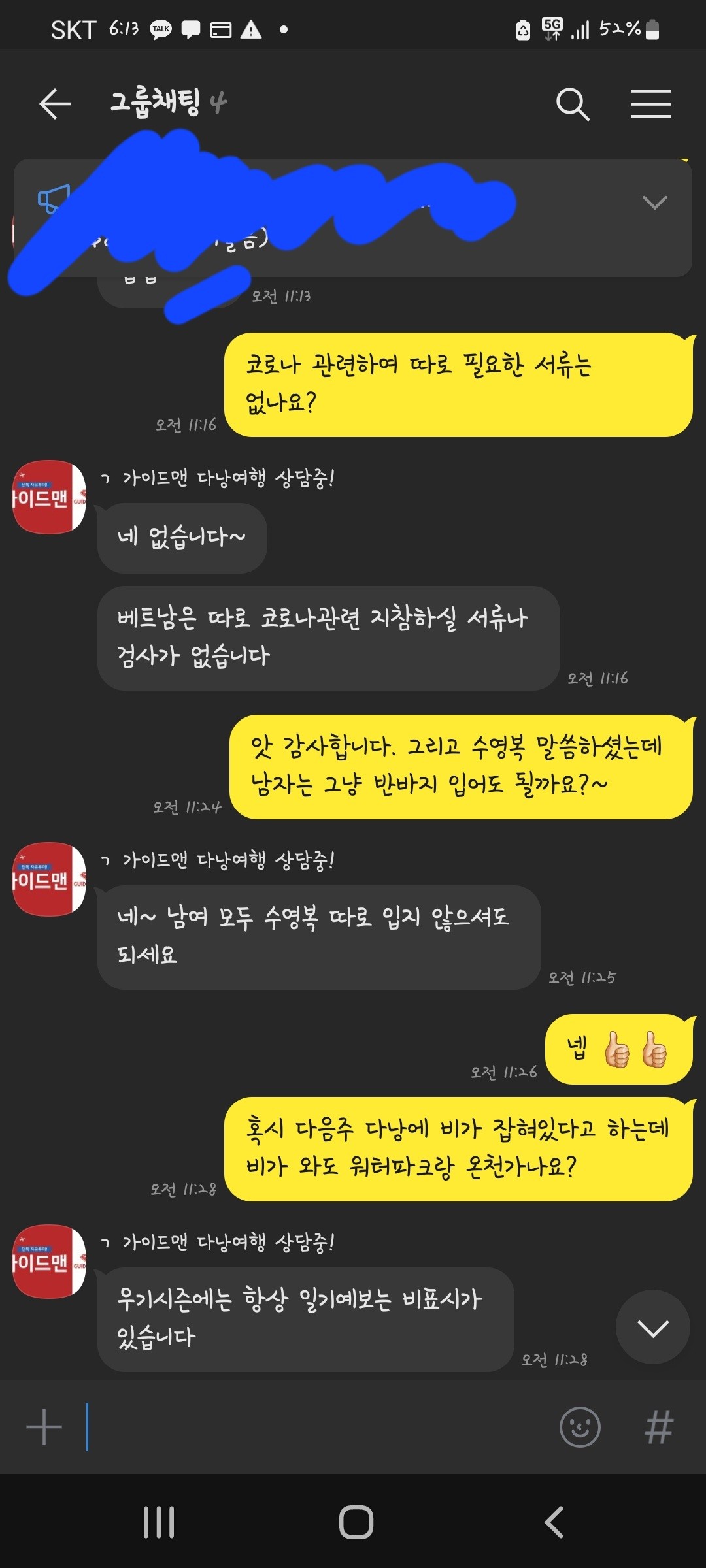Go to the phone's home screen

[356, 1522]
